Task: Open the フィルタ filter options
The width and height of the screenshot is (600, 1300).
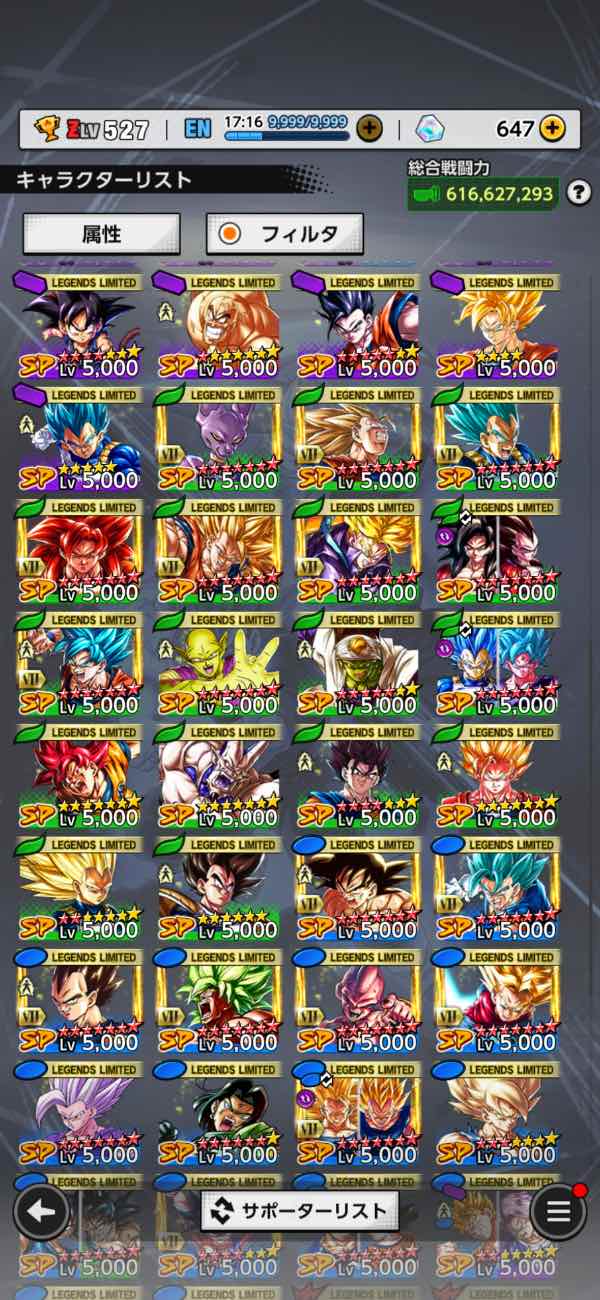Action: tap(285, 234)
